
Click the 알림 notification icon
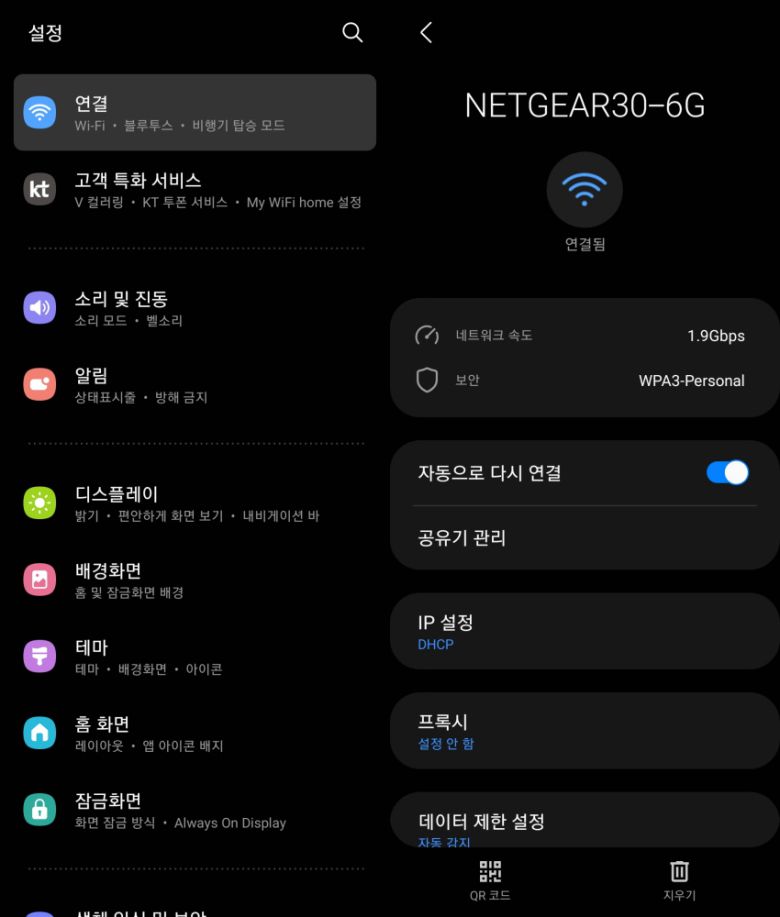(x=40, y=383)
